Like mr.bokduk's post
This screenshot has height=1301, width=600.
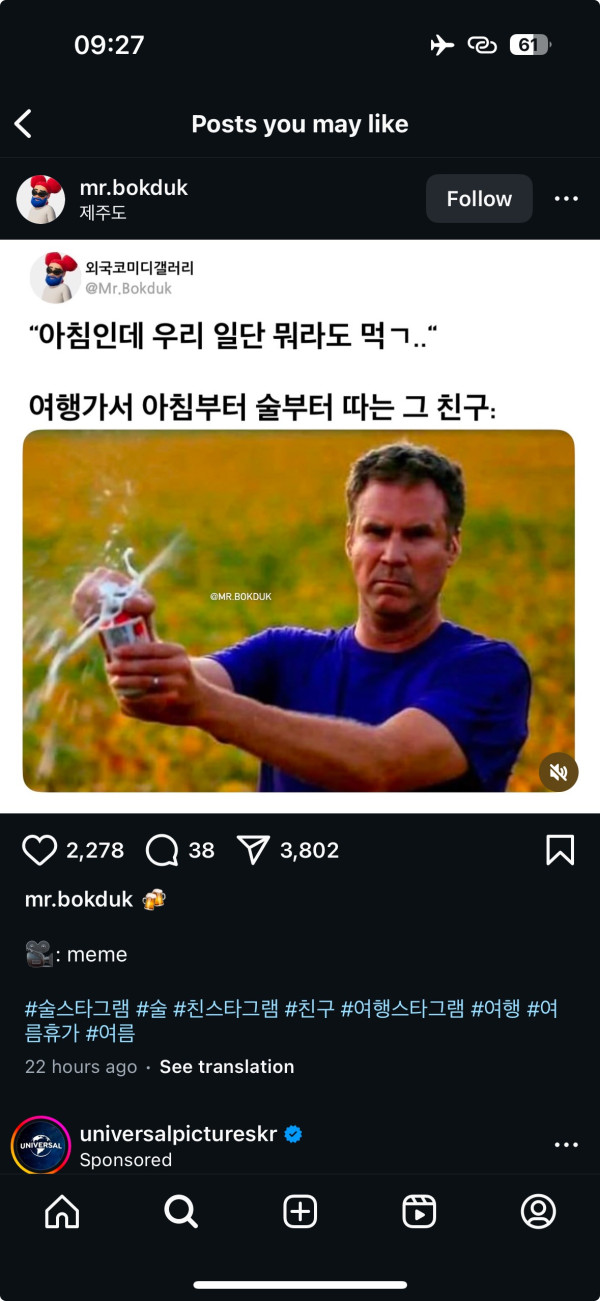coord(39,850)
